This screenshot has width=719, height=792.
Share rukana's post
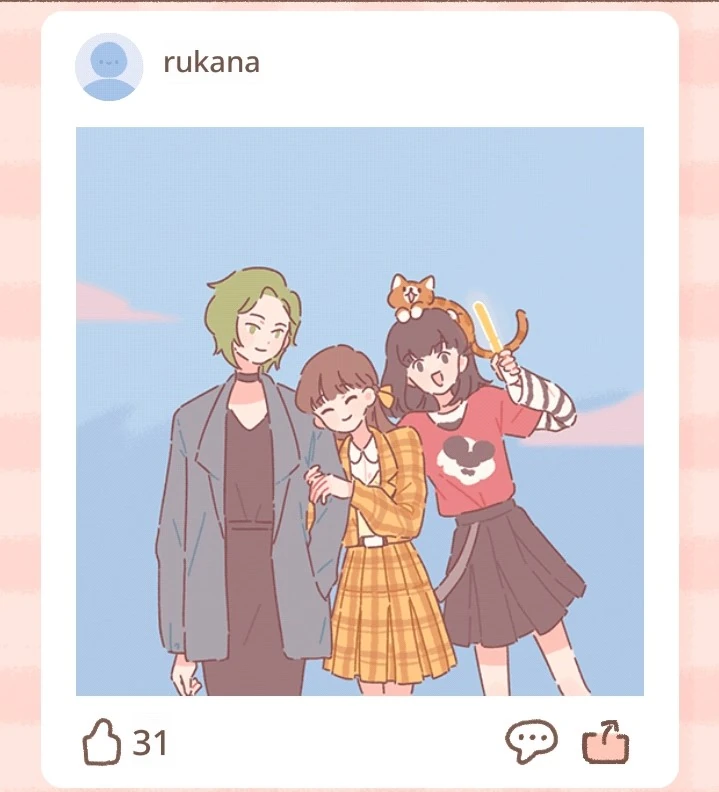(606, 743)
